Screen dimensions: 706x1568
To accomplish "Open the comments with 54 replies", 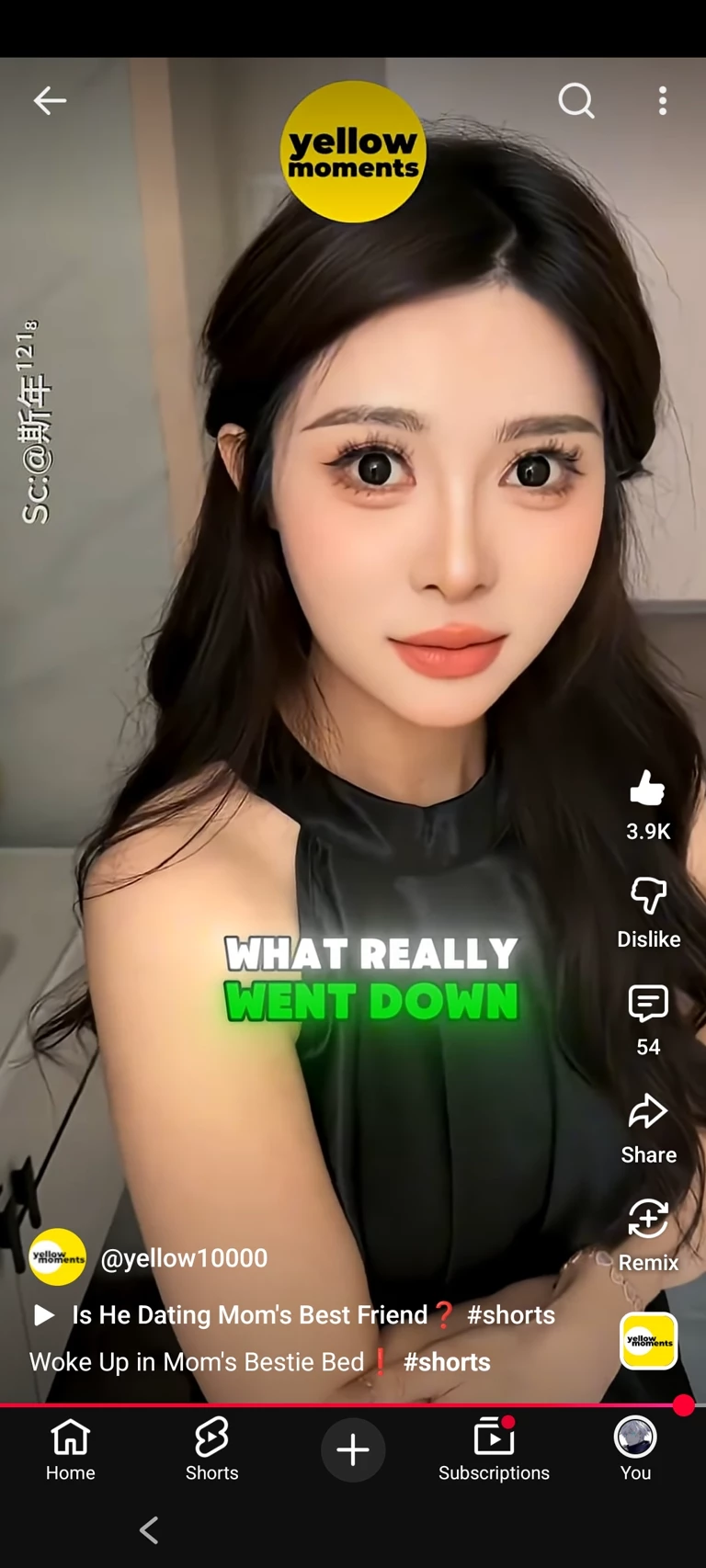I will click(x=648, y=1005).
